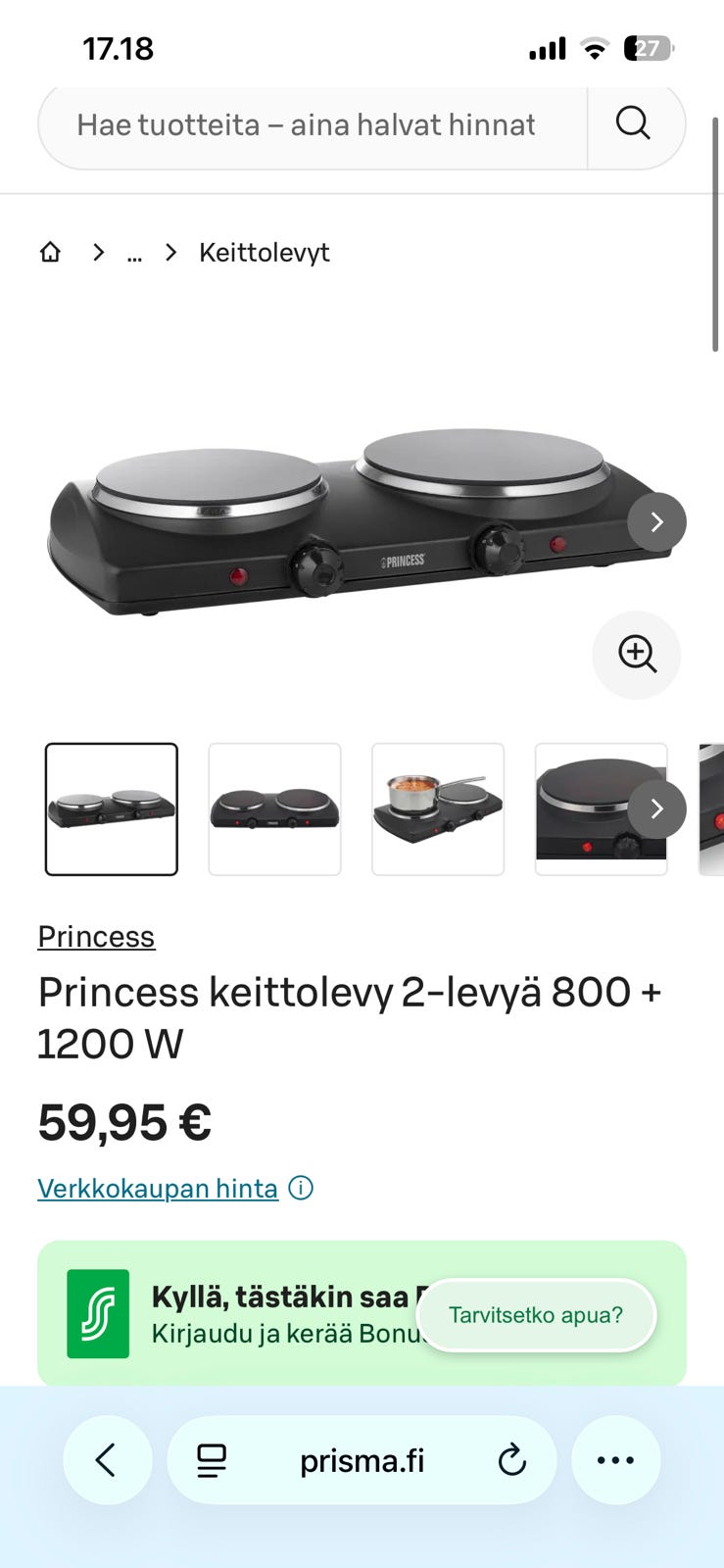Click the Verkkokaupan hinta link
This screenshot has width=724, height=1568.
click(157, 1188)
